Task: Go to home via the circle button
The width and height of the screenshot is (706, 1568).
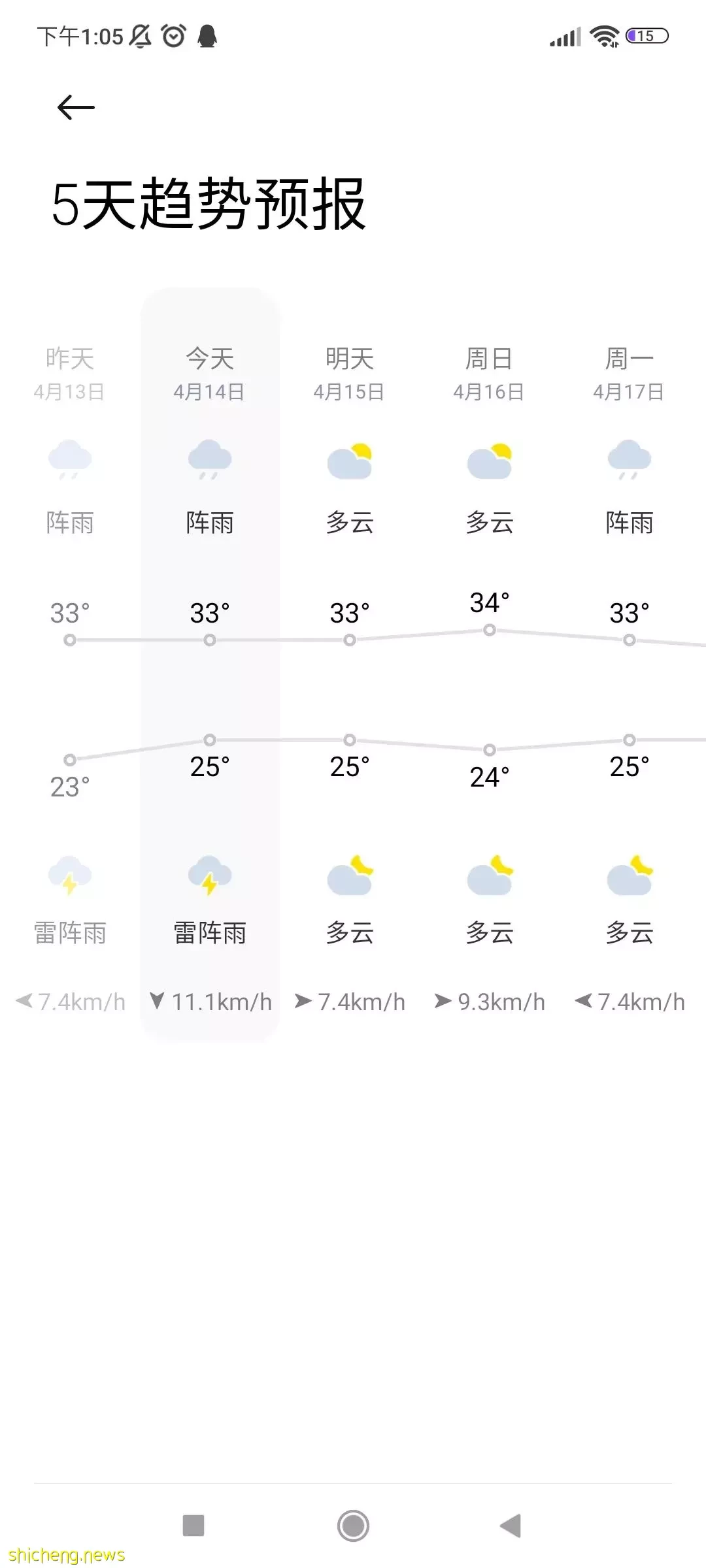Action: (x=353, y=1526)
